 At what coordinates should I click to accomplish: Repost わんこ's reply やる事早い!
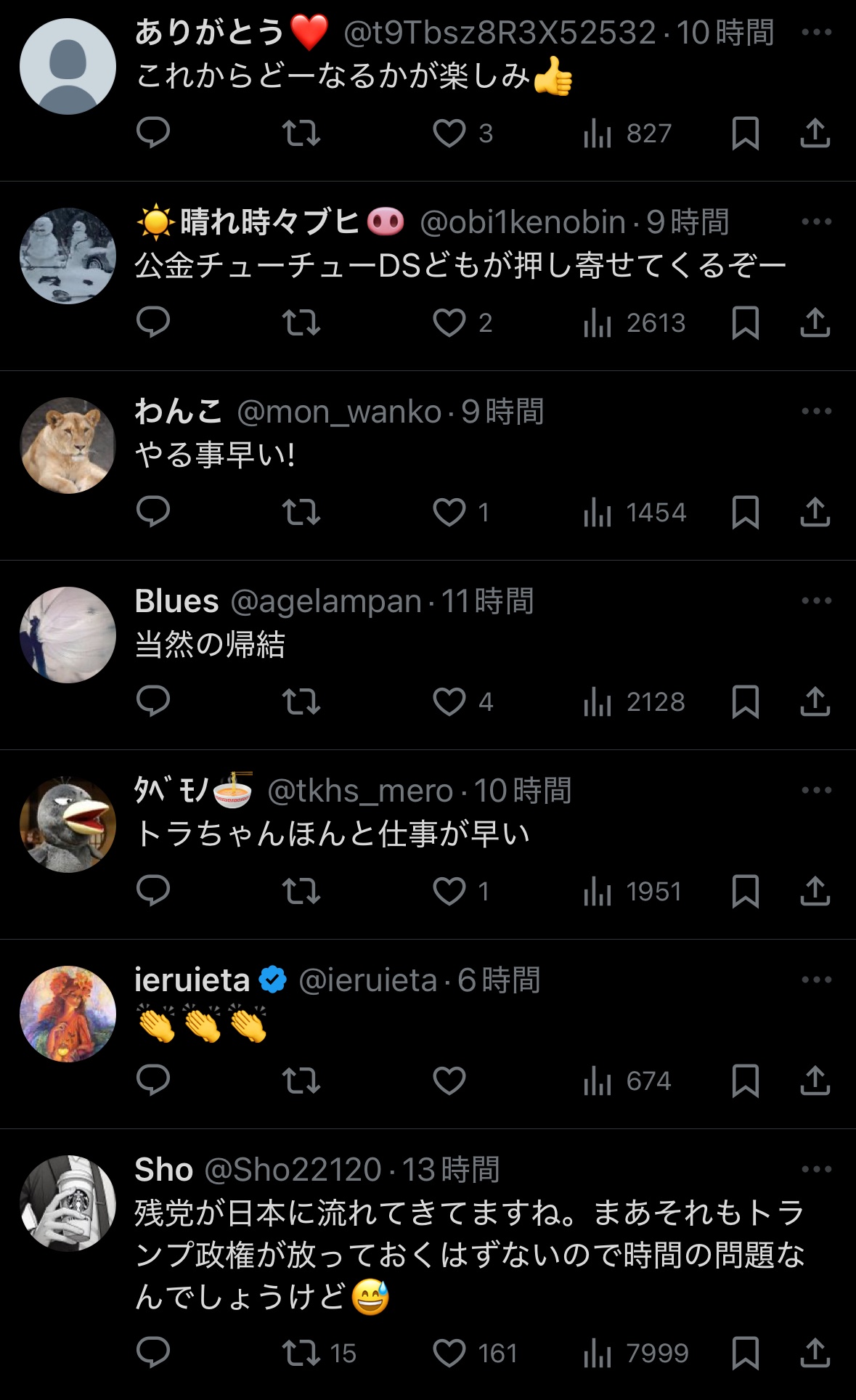[x=301, y=513]
